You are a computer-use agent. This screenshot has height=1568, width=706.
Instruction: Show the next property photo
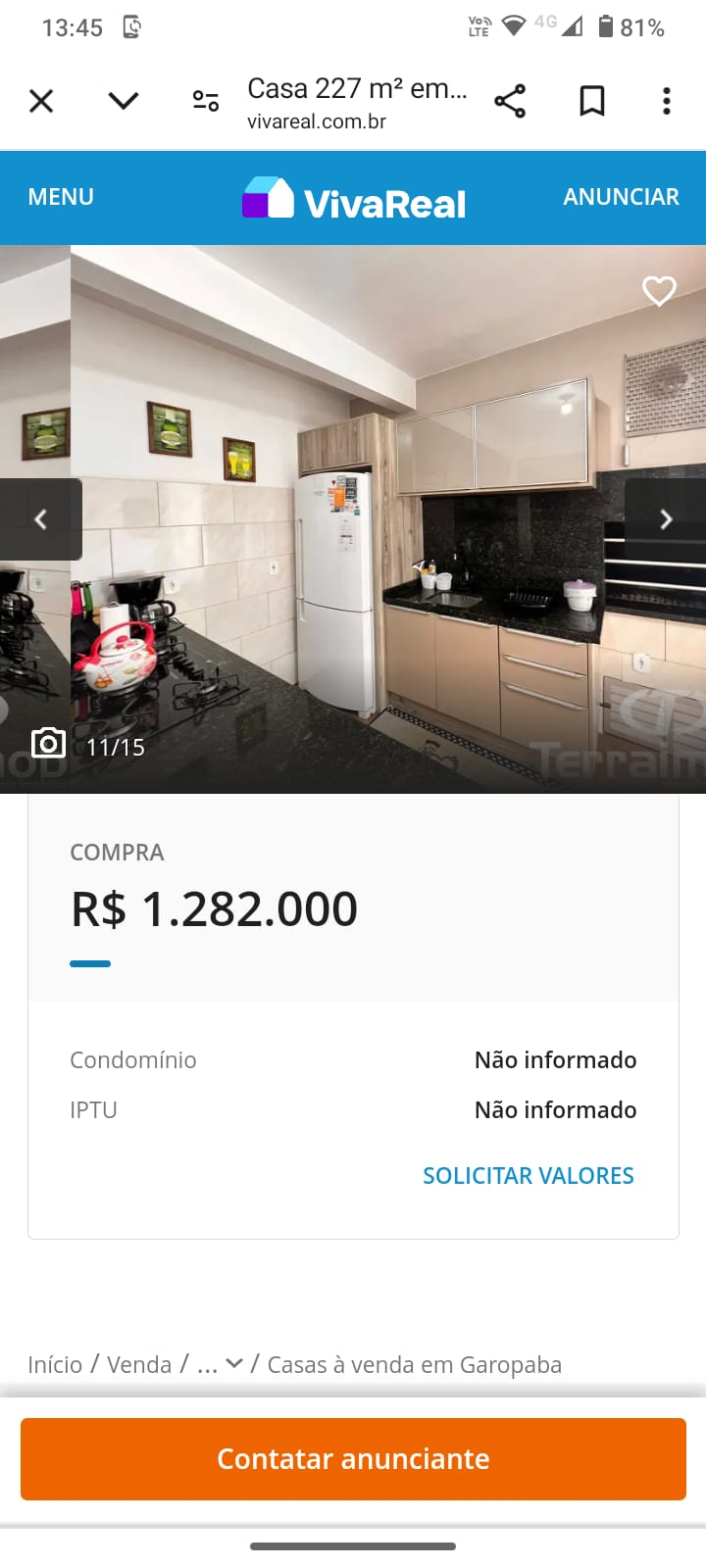pos(666,519)
